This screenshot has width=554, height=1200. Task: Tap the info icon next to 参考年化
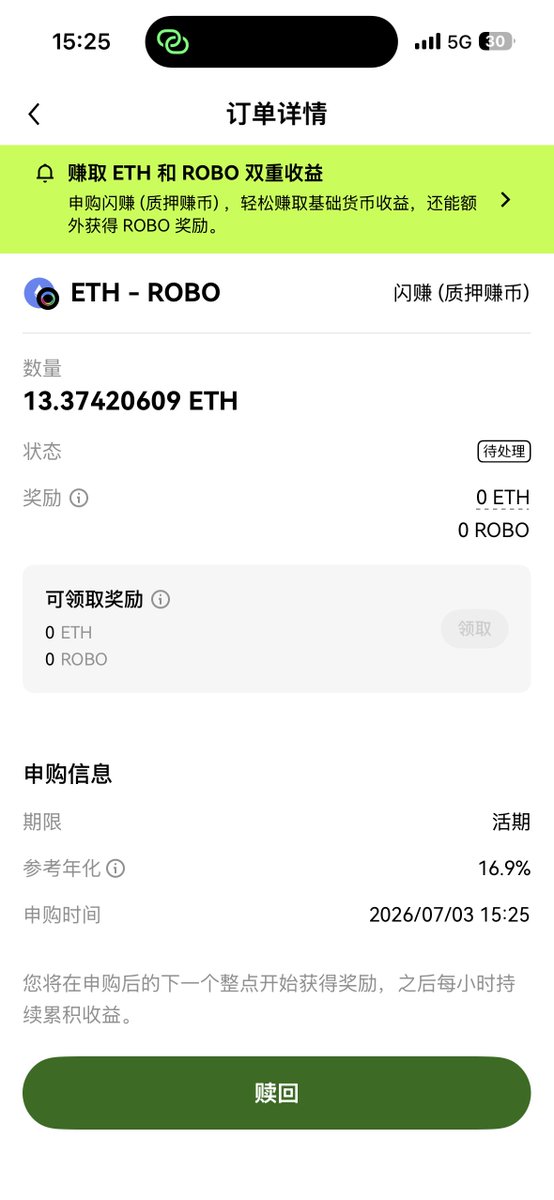tap(116, 868)
